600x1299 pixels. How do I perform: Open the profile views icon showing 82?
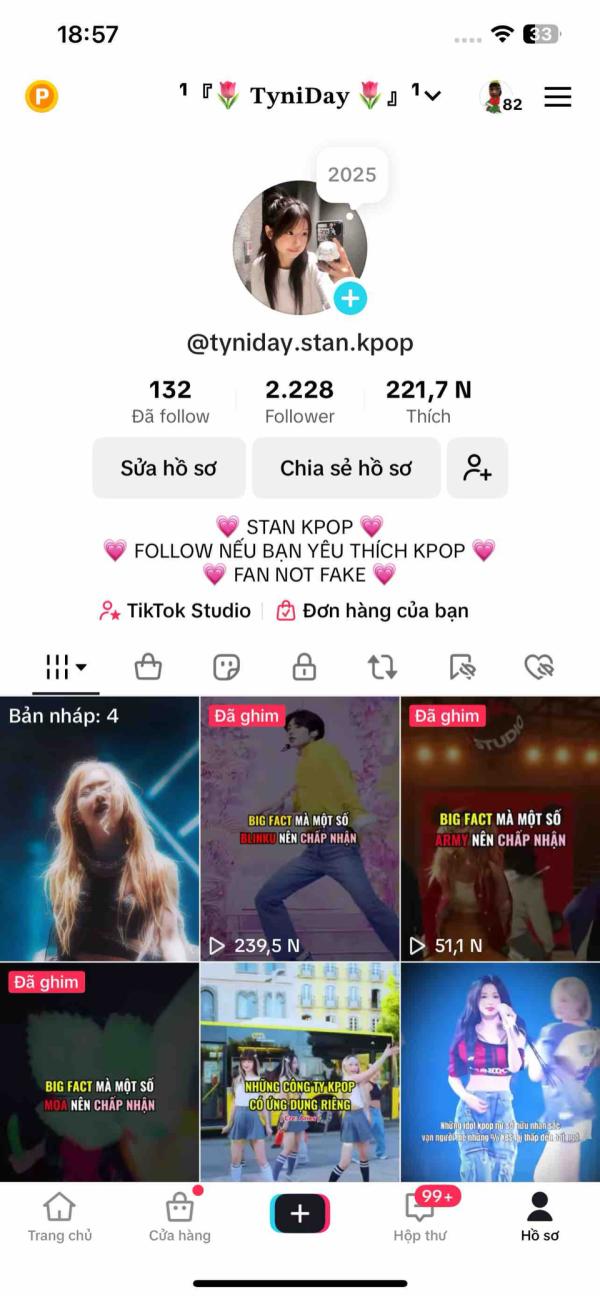pyautogui.click(x=500, y=97)
